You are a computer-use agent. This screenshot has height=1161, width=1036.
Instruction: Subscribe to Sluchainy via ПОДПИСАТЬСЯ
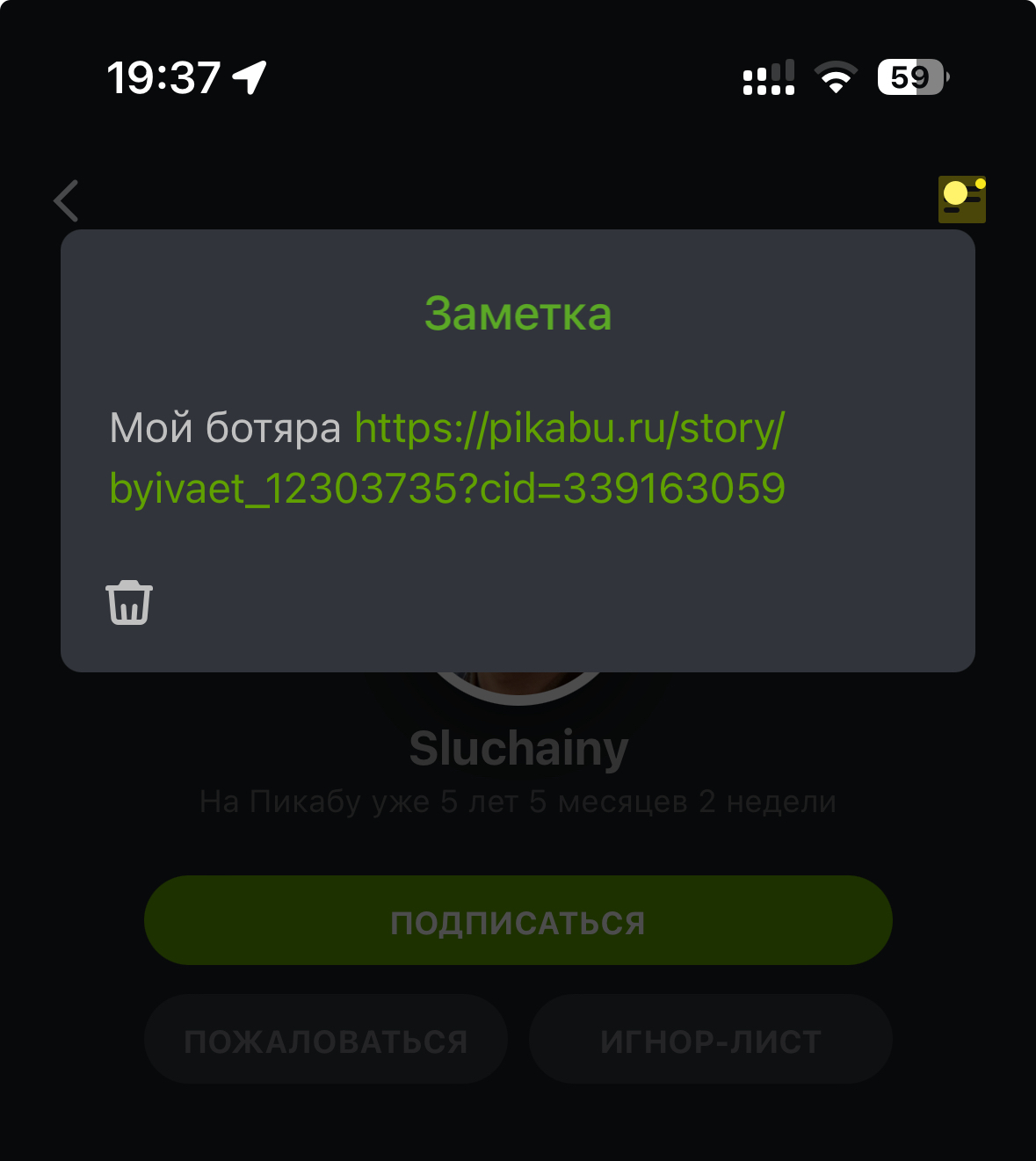coord(518,920)
